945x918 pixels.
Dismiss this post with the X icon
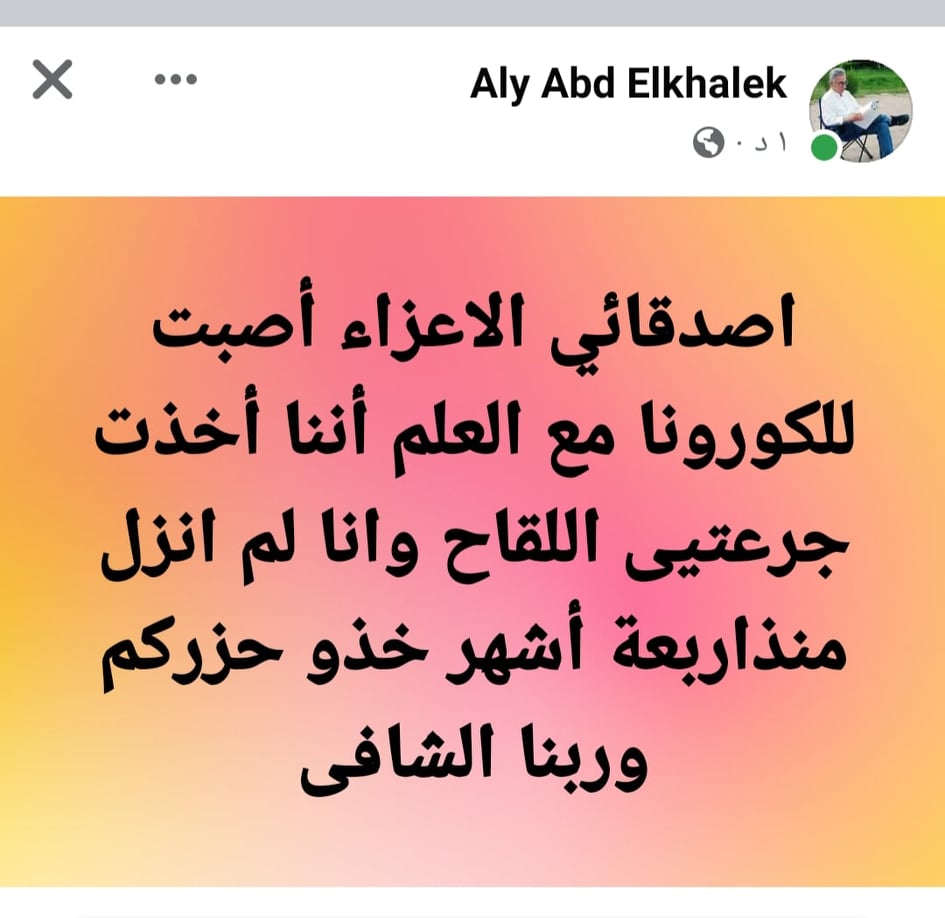[x=52, y=80]
